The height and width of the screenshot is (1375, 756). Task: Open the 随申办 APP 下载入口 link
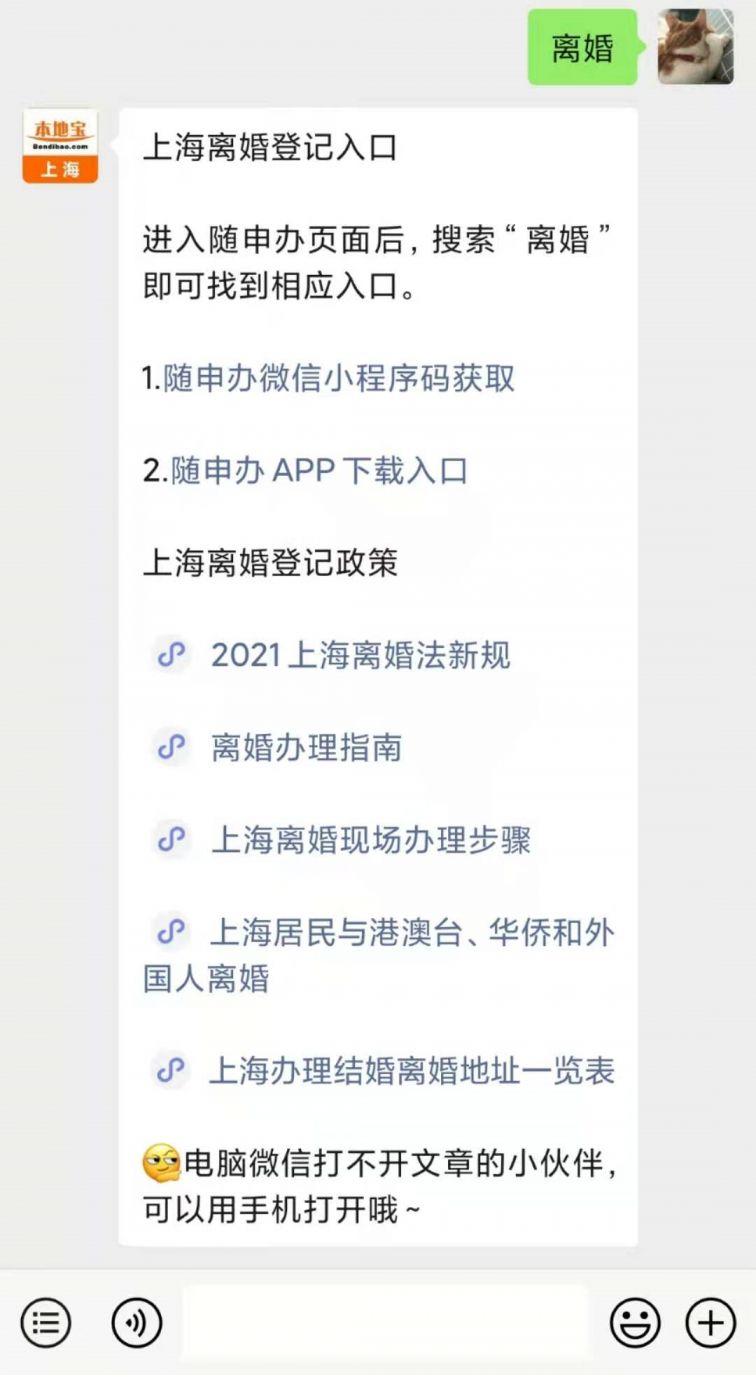tap(319, 471)
